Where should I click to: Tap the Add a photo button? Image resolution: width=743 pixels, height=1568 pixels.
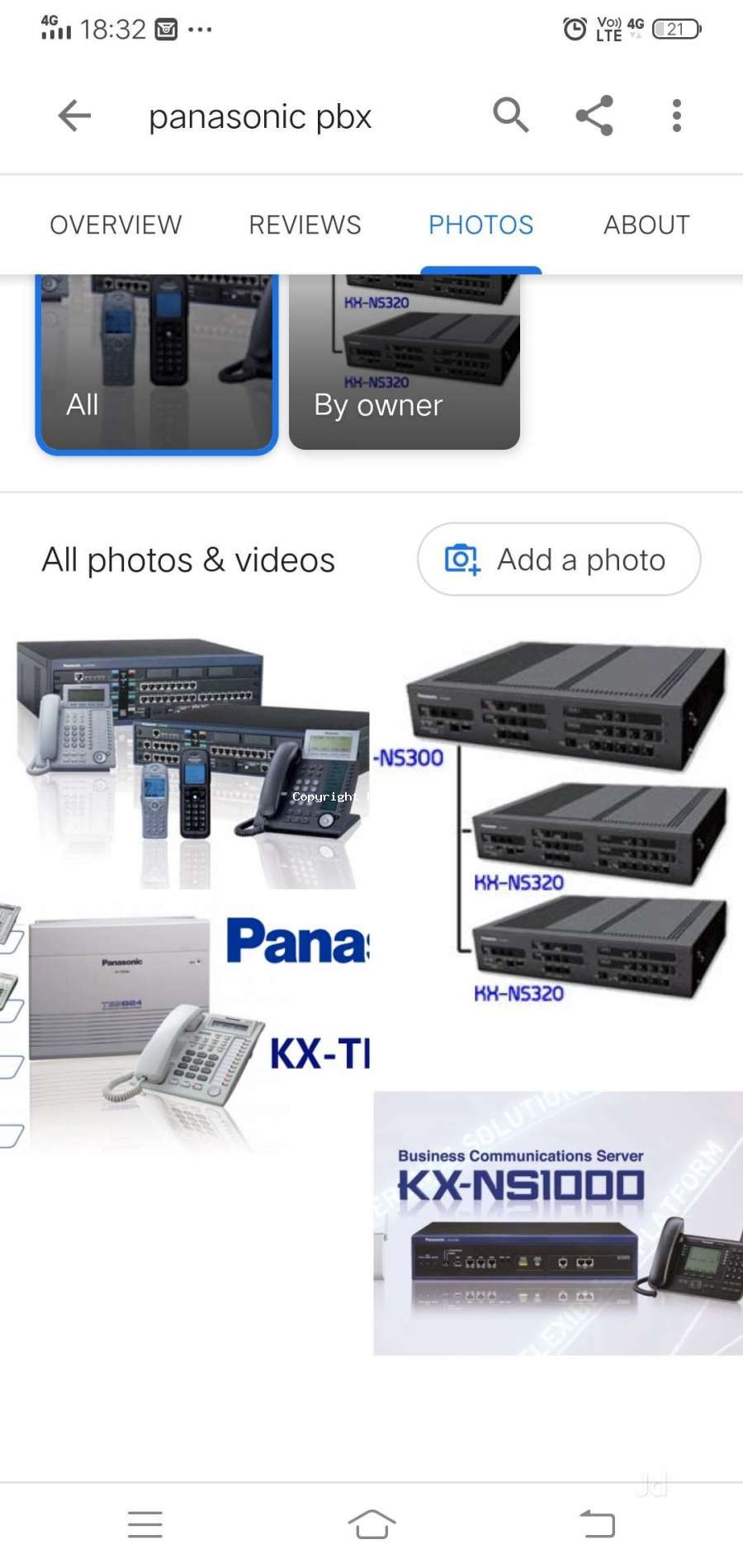559,560
